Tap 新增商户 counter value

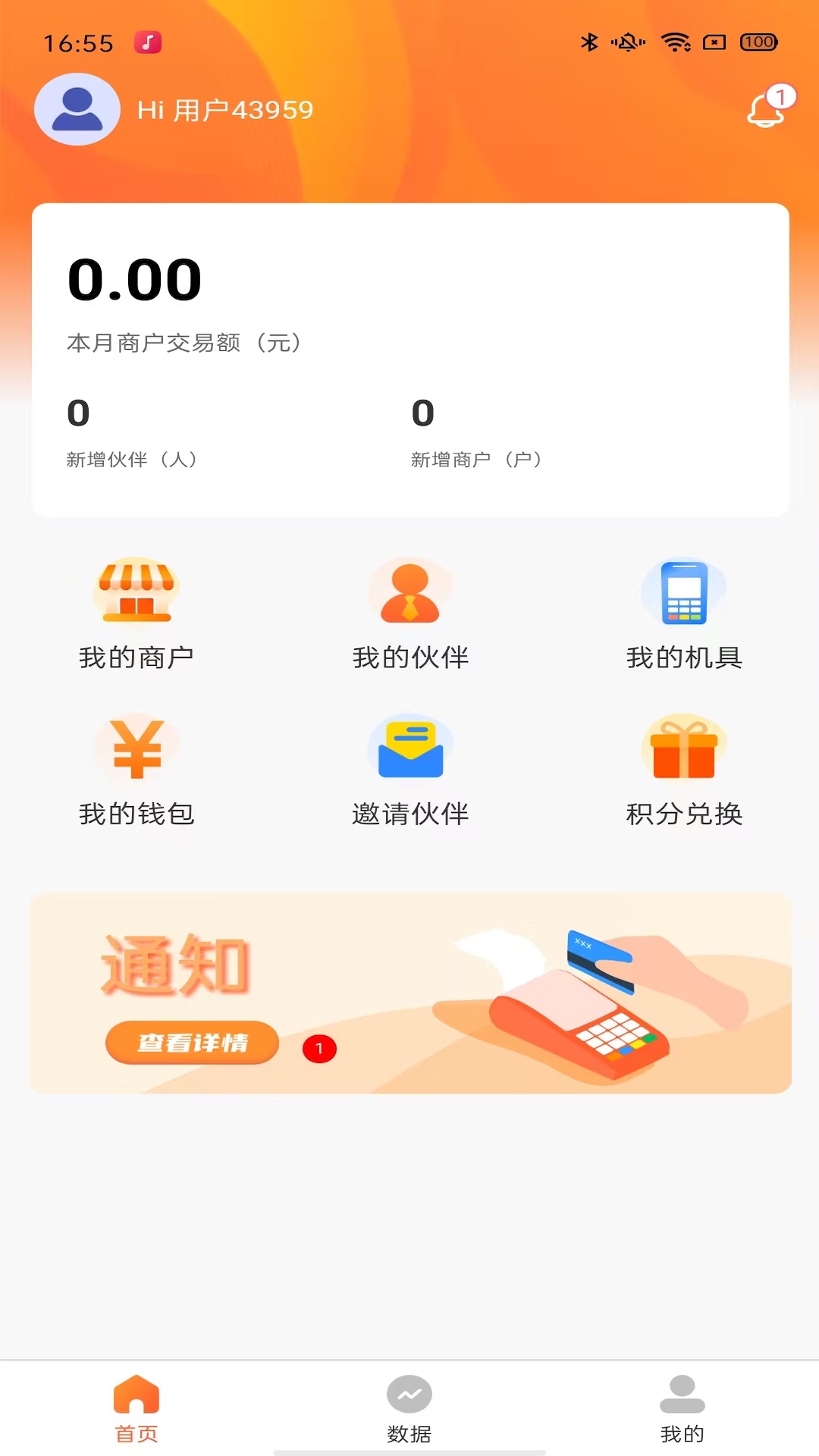pyautogui.click(x=421, y=413)
